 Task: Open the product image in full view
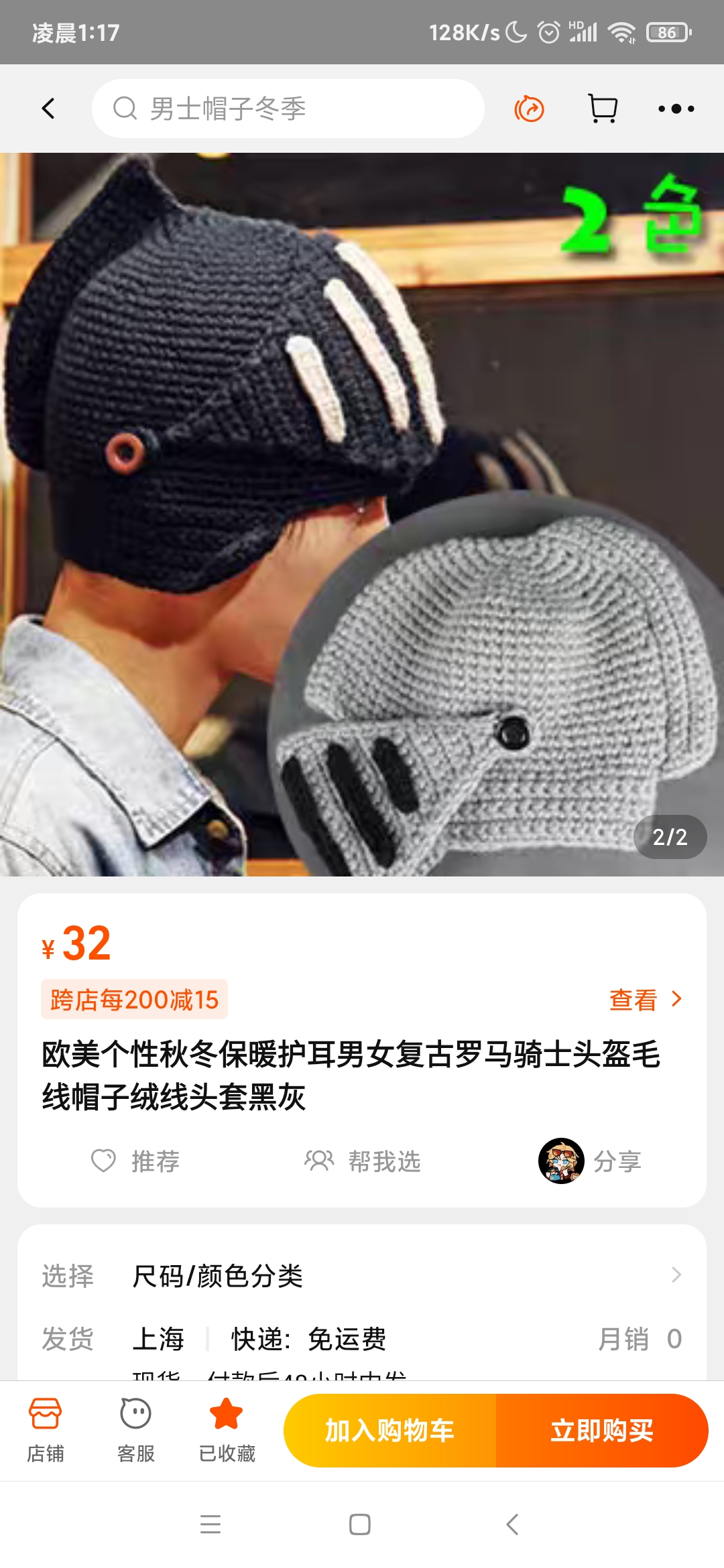click(362, 515)
